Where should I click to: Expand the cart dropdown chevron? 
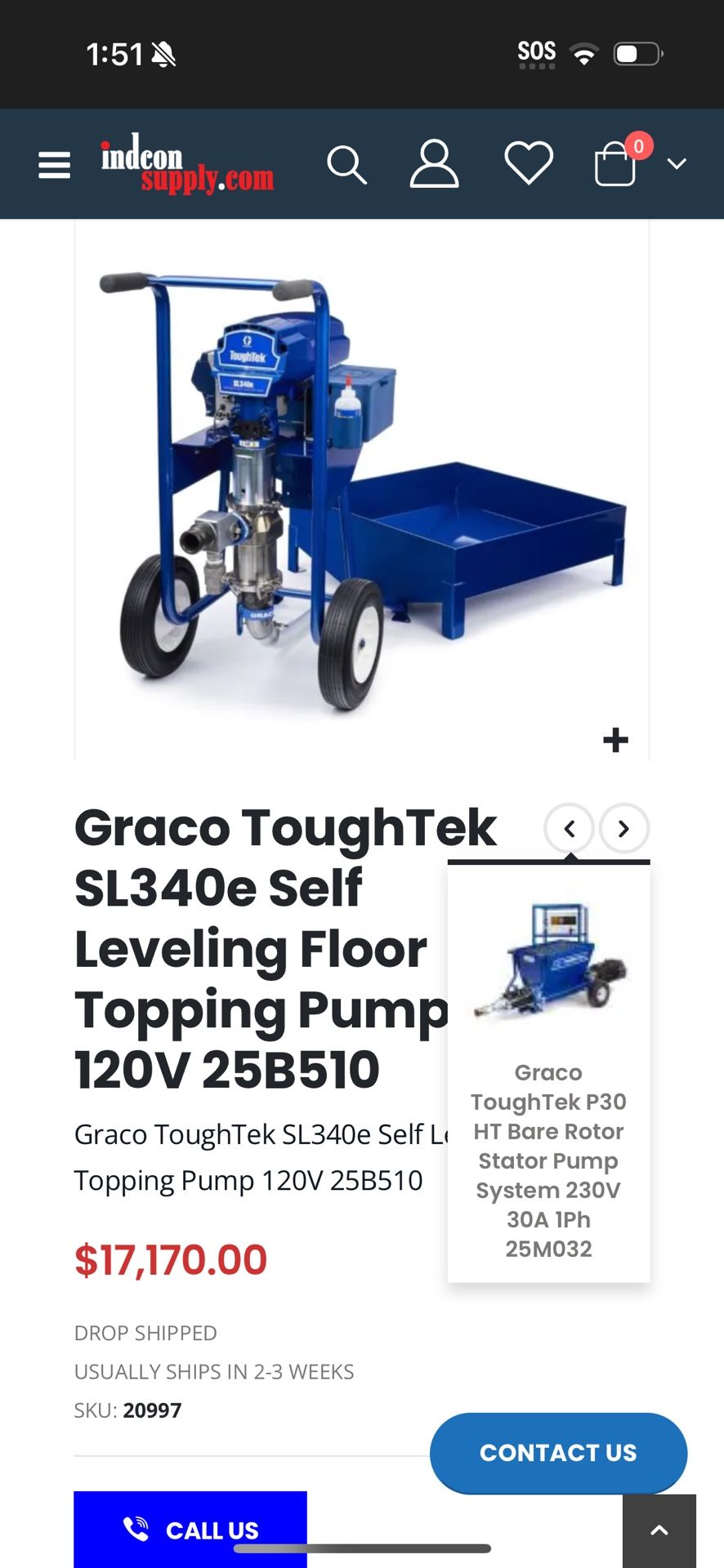(x=677, y=164)
